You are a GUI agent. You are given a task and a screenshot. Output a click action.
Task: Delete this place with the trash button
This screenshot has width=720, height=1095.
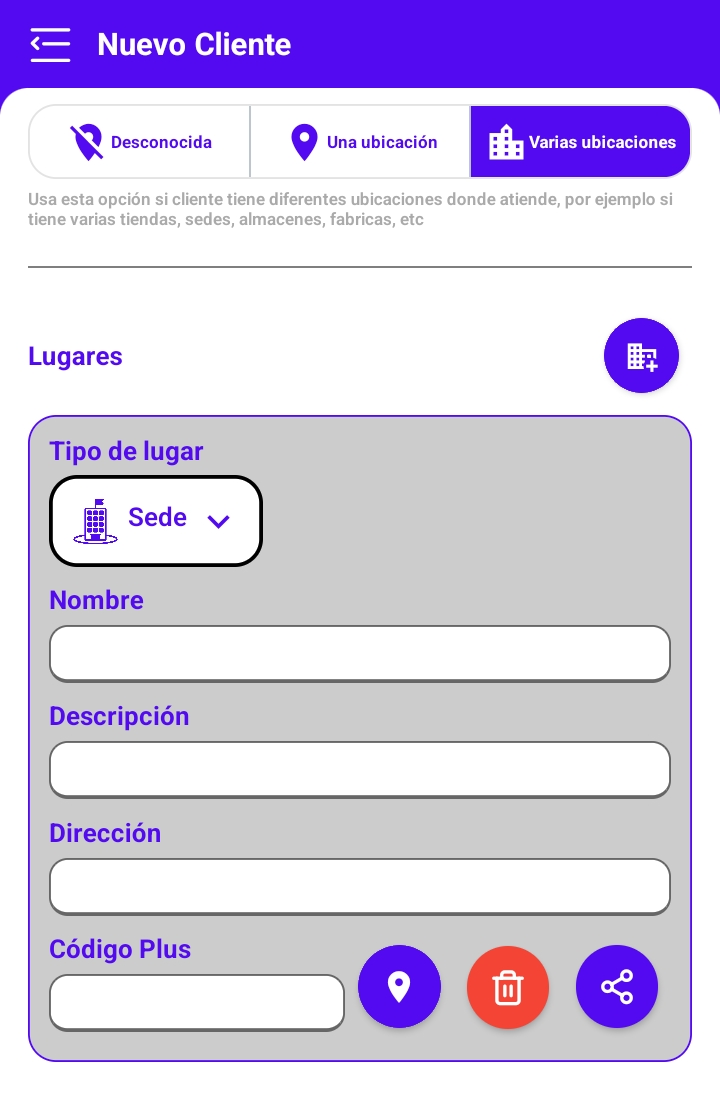[x=508, y=987]
